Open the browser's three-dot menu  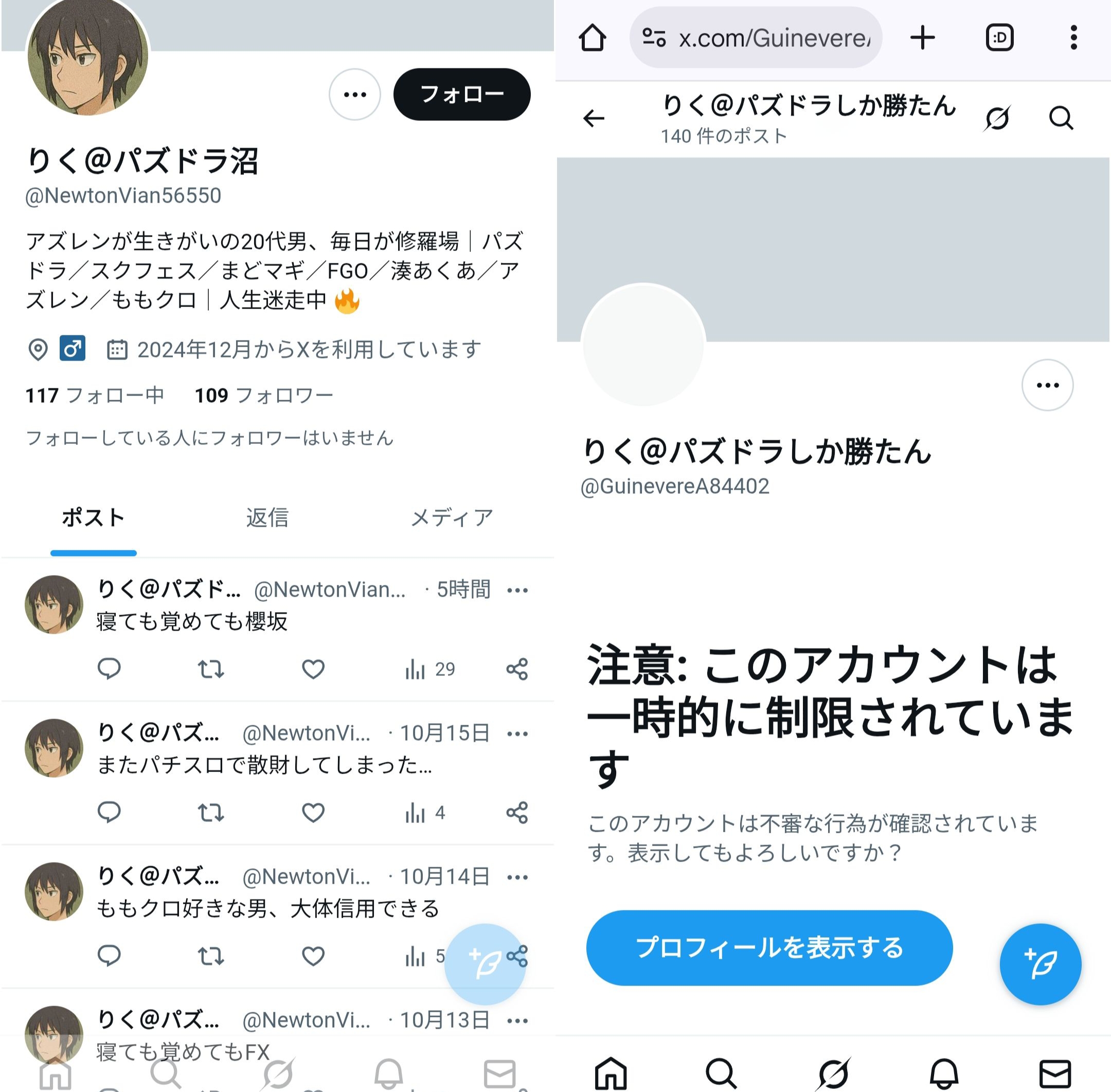[1073, 38]
